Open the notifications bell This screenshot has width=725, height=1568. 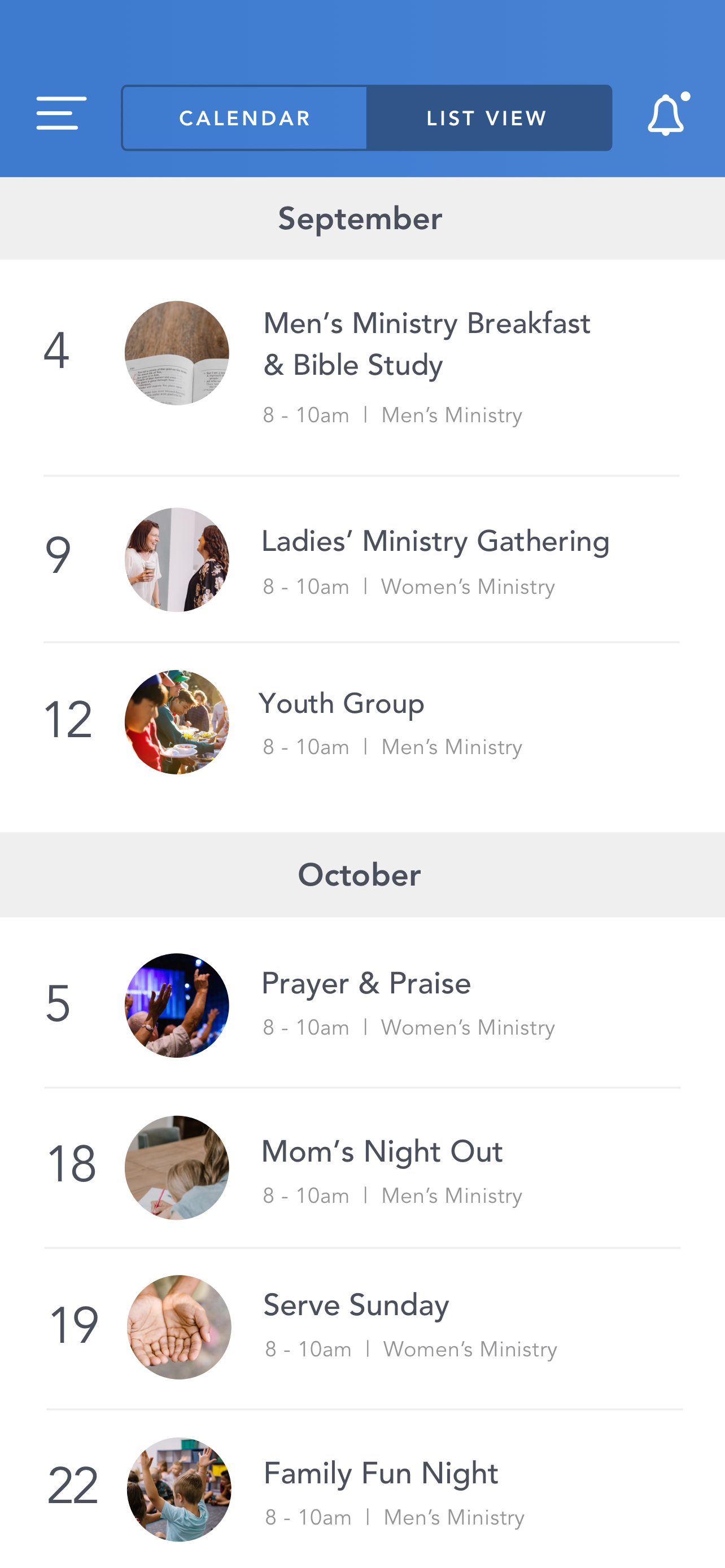click(x=667, y=115)
